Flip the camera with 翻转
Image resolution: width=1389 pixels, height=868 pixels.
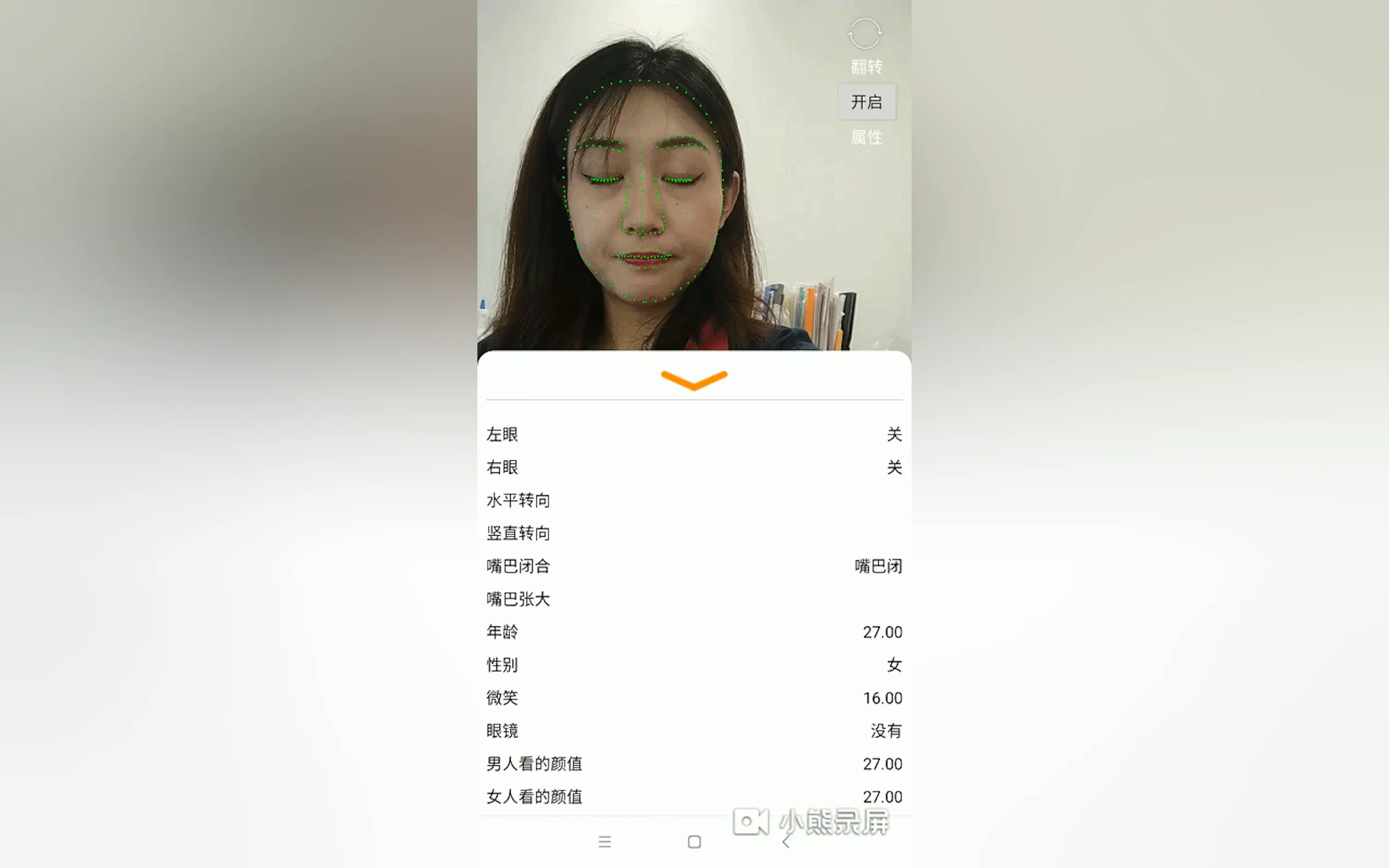click(865, 45)
